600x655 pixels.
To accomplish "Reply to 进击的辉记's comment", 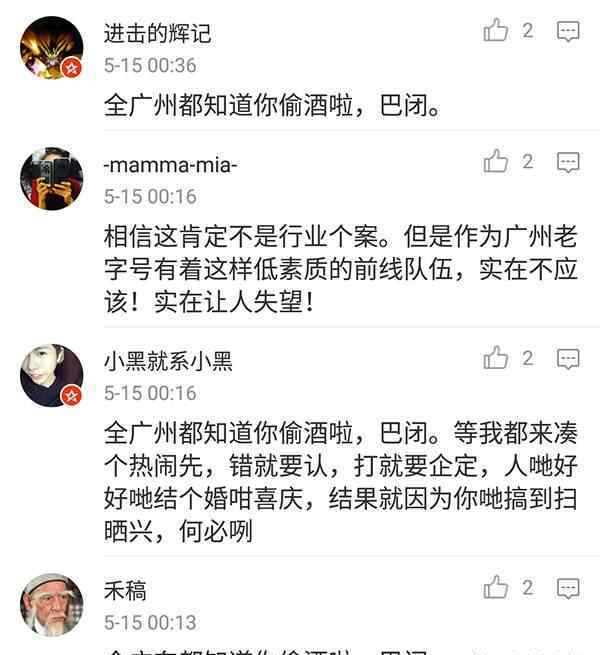I will (568, 31).
